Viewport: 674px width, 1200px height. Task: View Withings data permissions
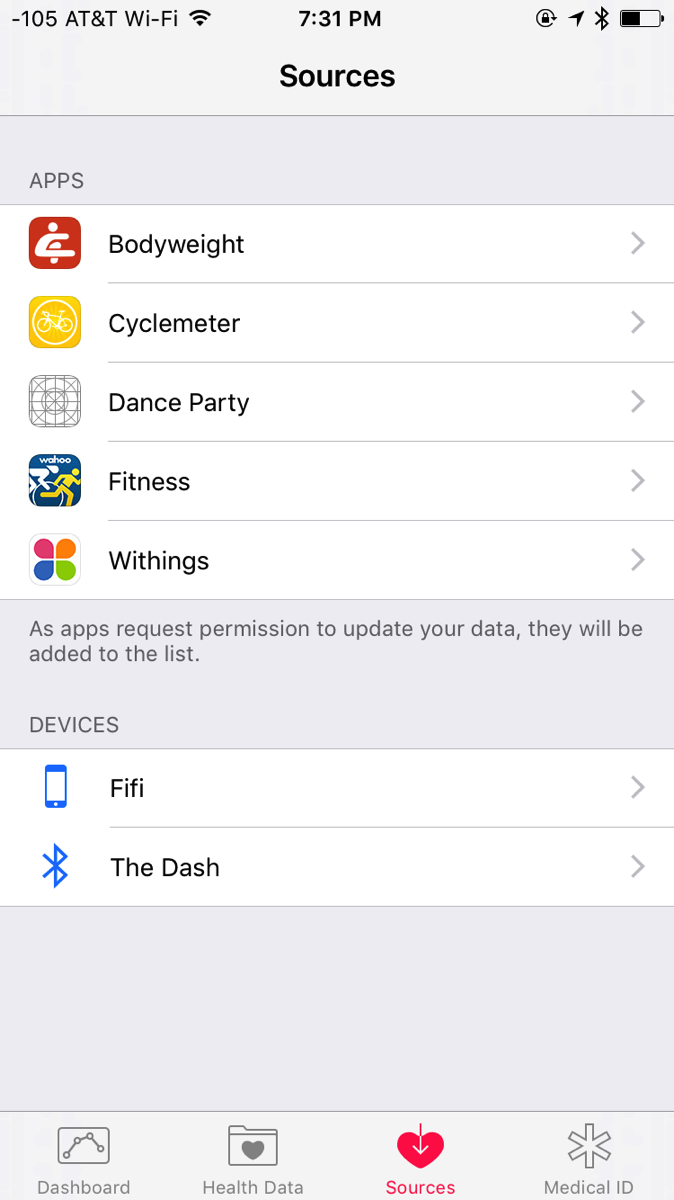[x=337, y=560]
